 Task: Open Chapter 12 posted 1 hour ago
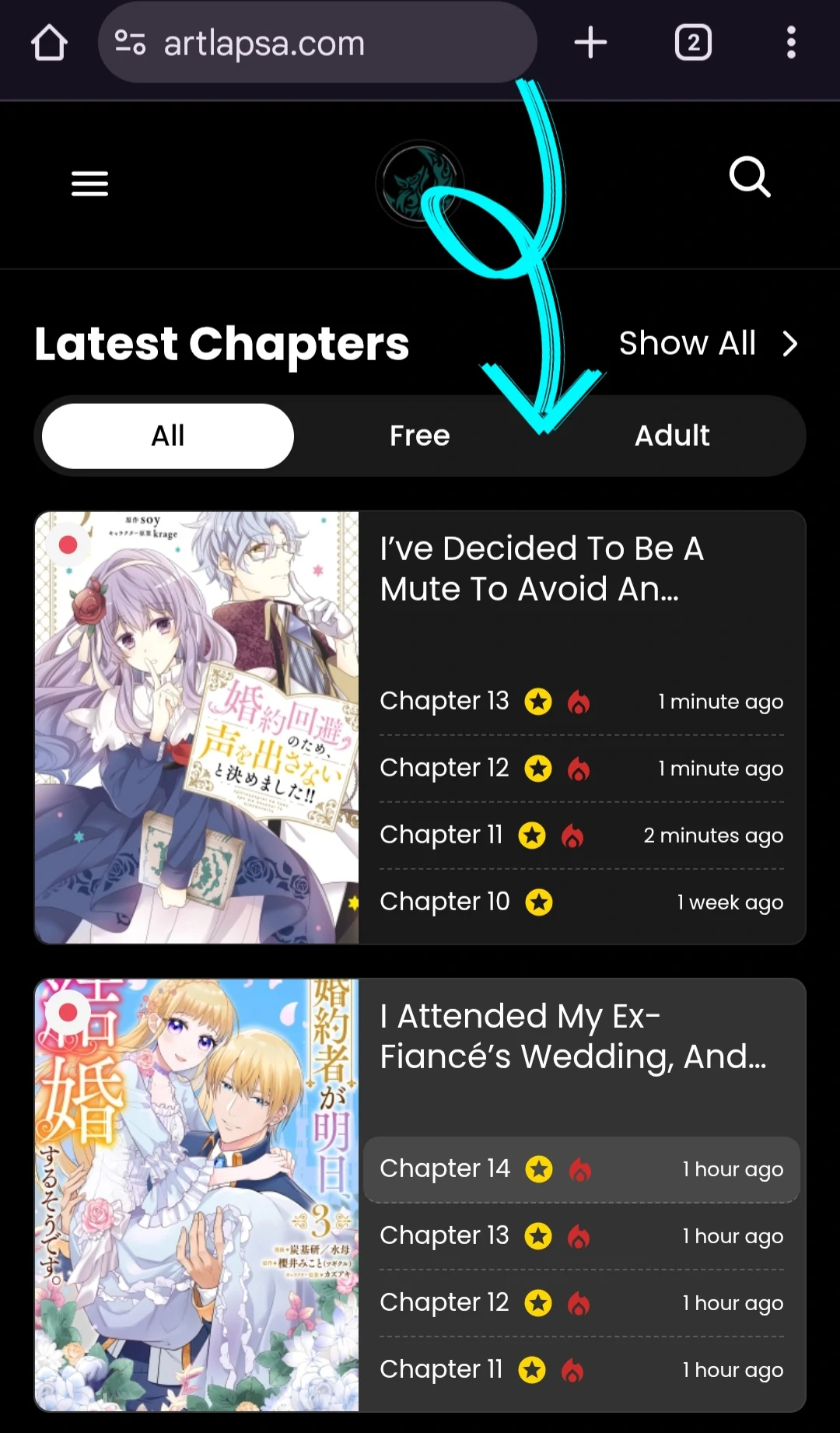(444, 1302)
